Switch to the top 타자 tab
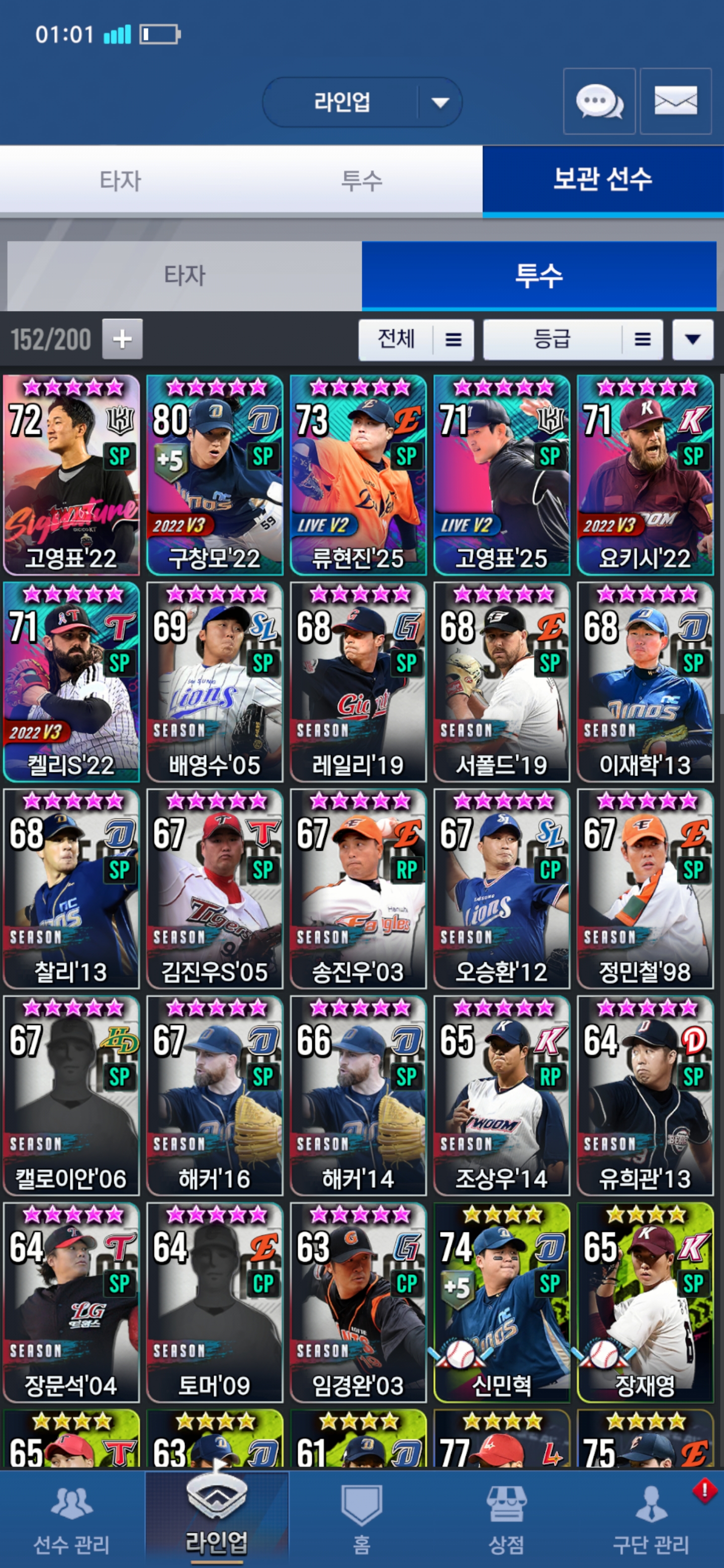This screenshot has height=1568, width=724. pyautogui.click(x=120, y=181)
